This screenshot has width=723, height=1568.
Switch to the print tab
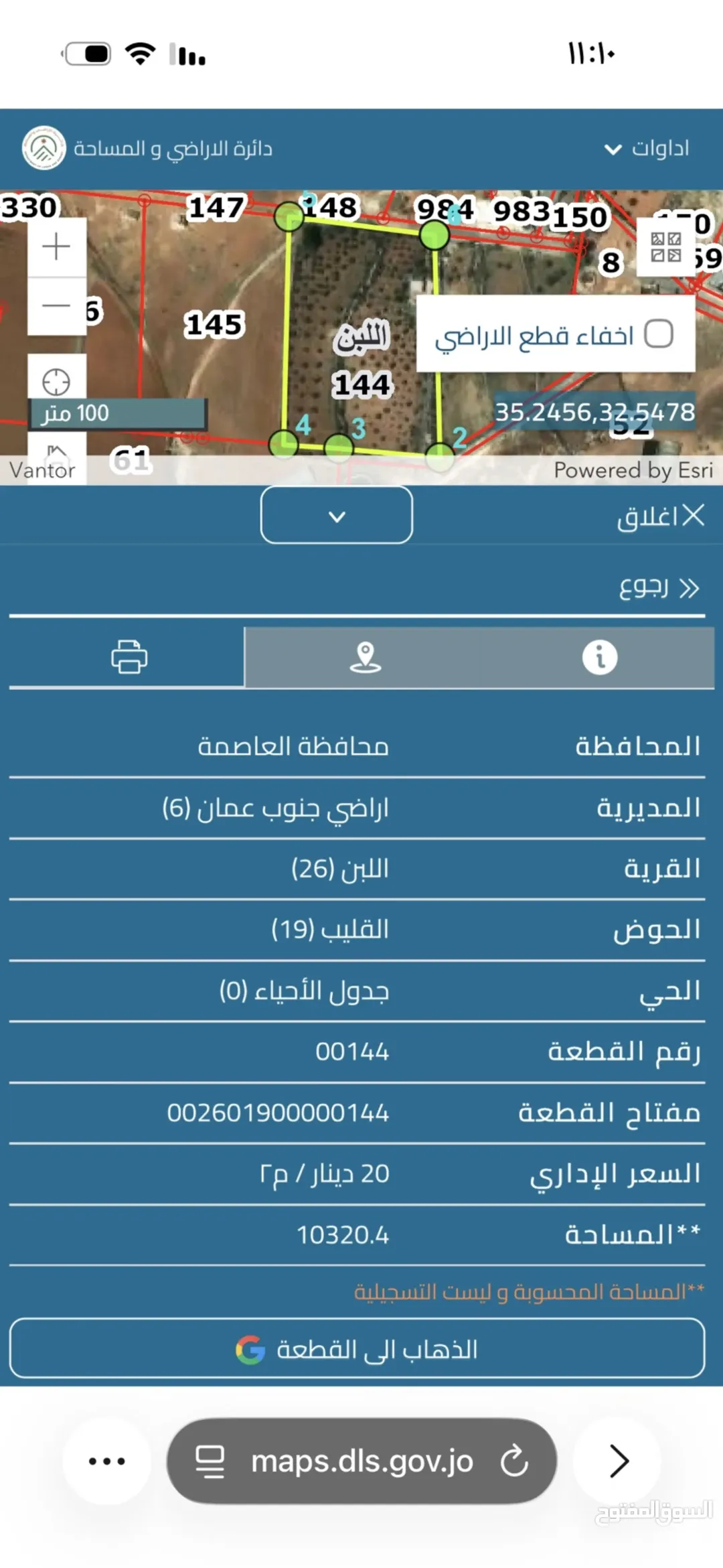point(129,657)
